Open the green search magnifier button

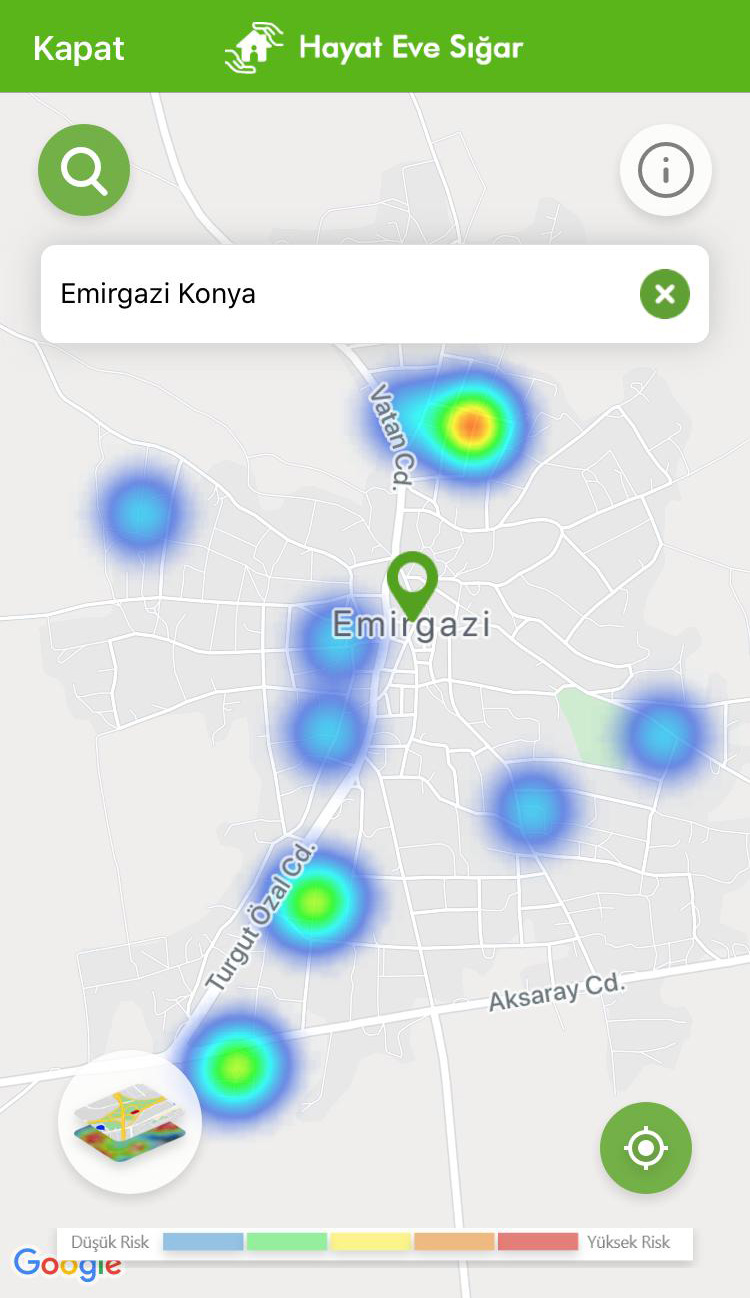point(84,171)
